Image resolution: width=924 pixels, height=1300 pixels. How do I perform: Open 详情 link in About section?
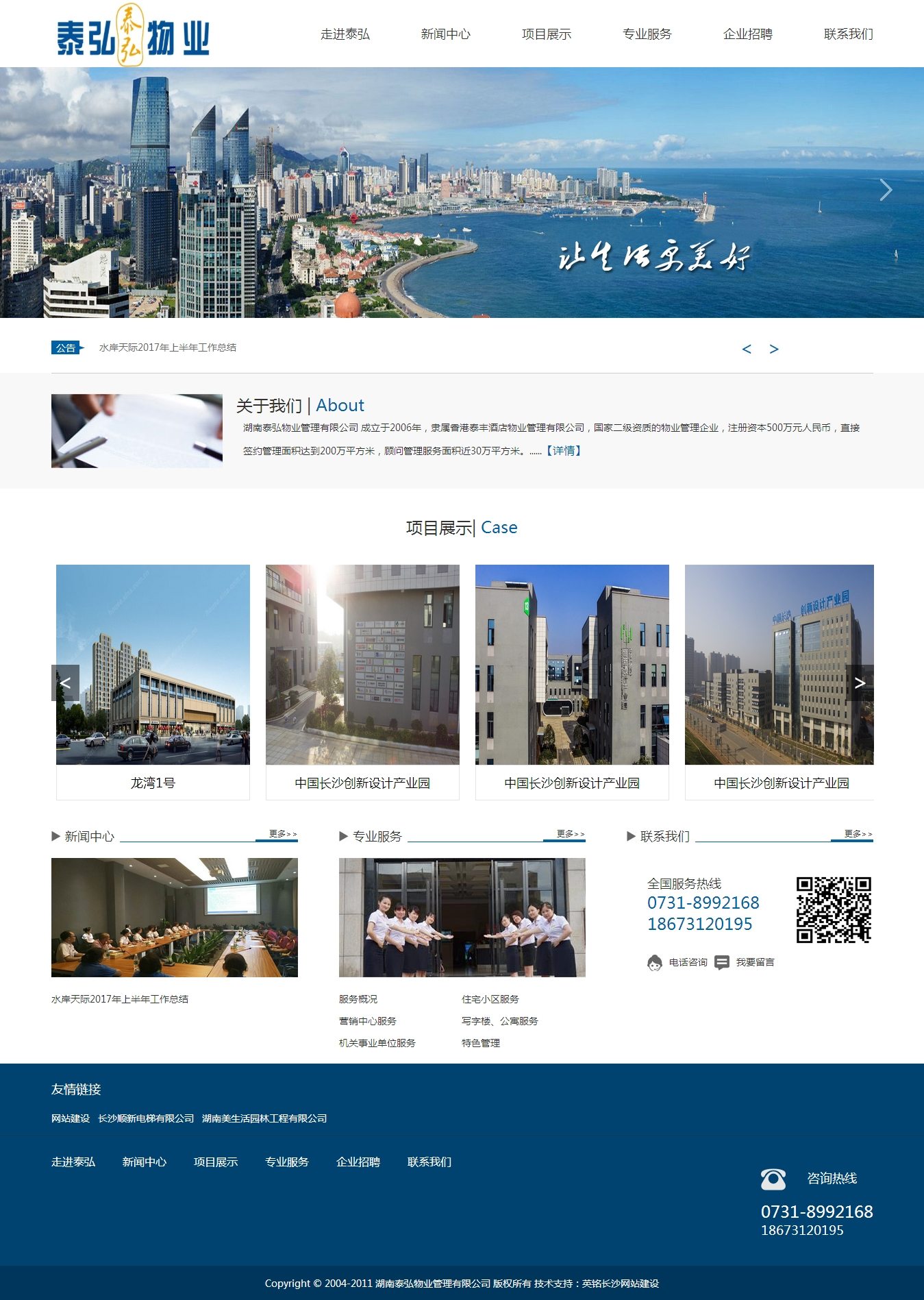564,451
